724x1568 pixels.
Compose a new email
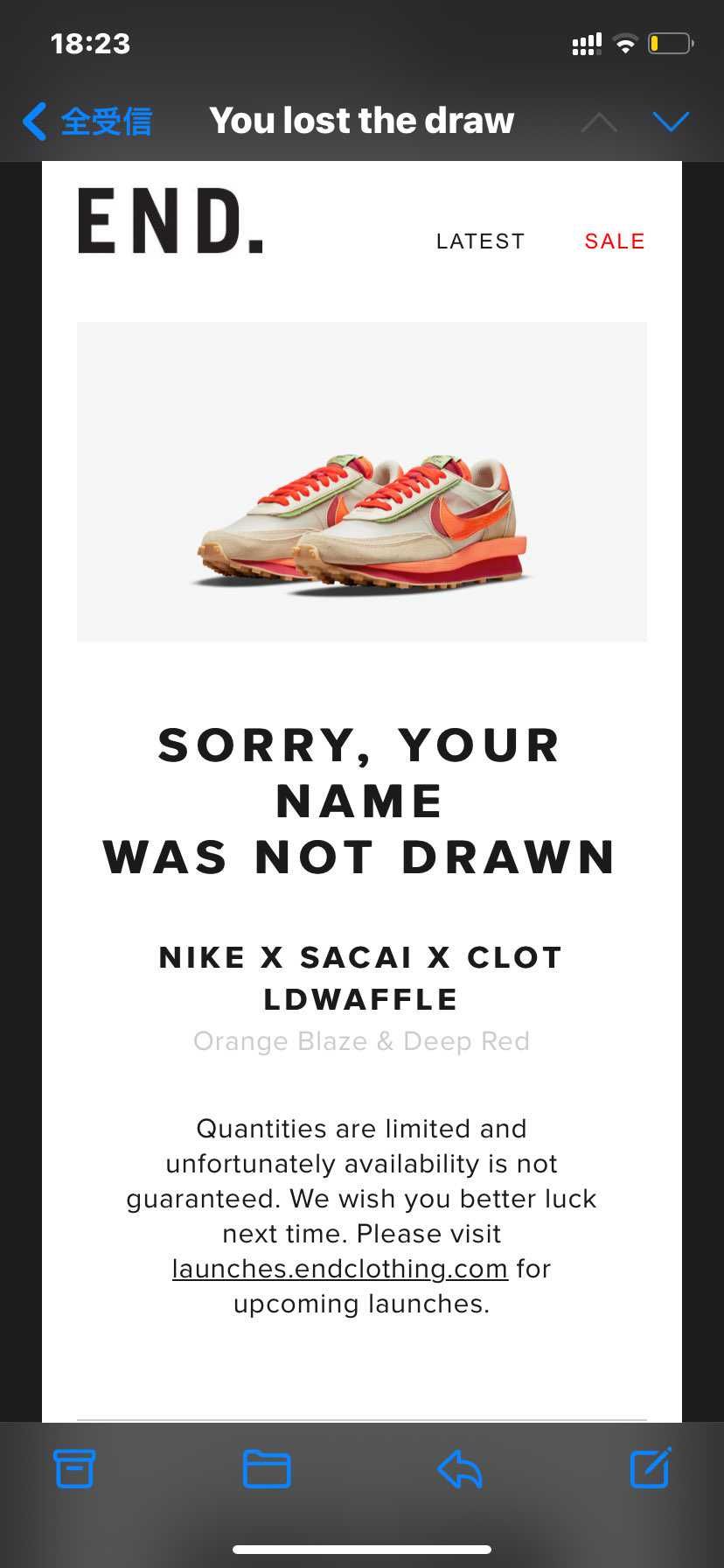point(651,1468)
